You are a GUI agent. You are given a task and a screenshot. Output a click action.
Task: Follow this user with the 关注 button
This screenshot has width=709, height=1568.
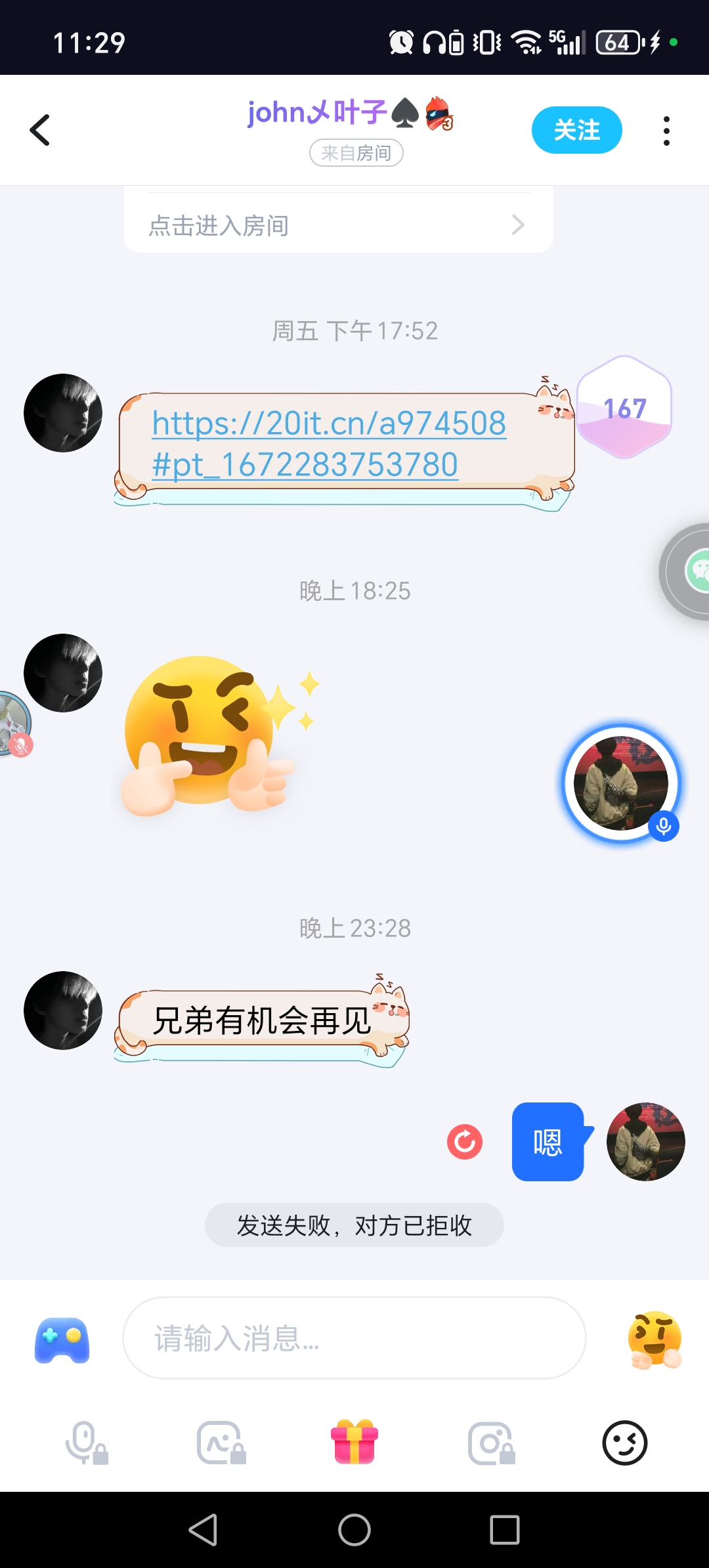[576, 130]
